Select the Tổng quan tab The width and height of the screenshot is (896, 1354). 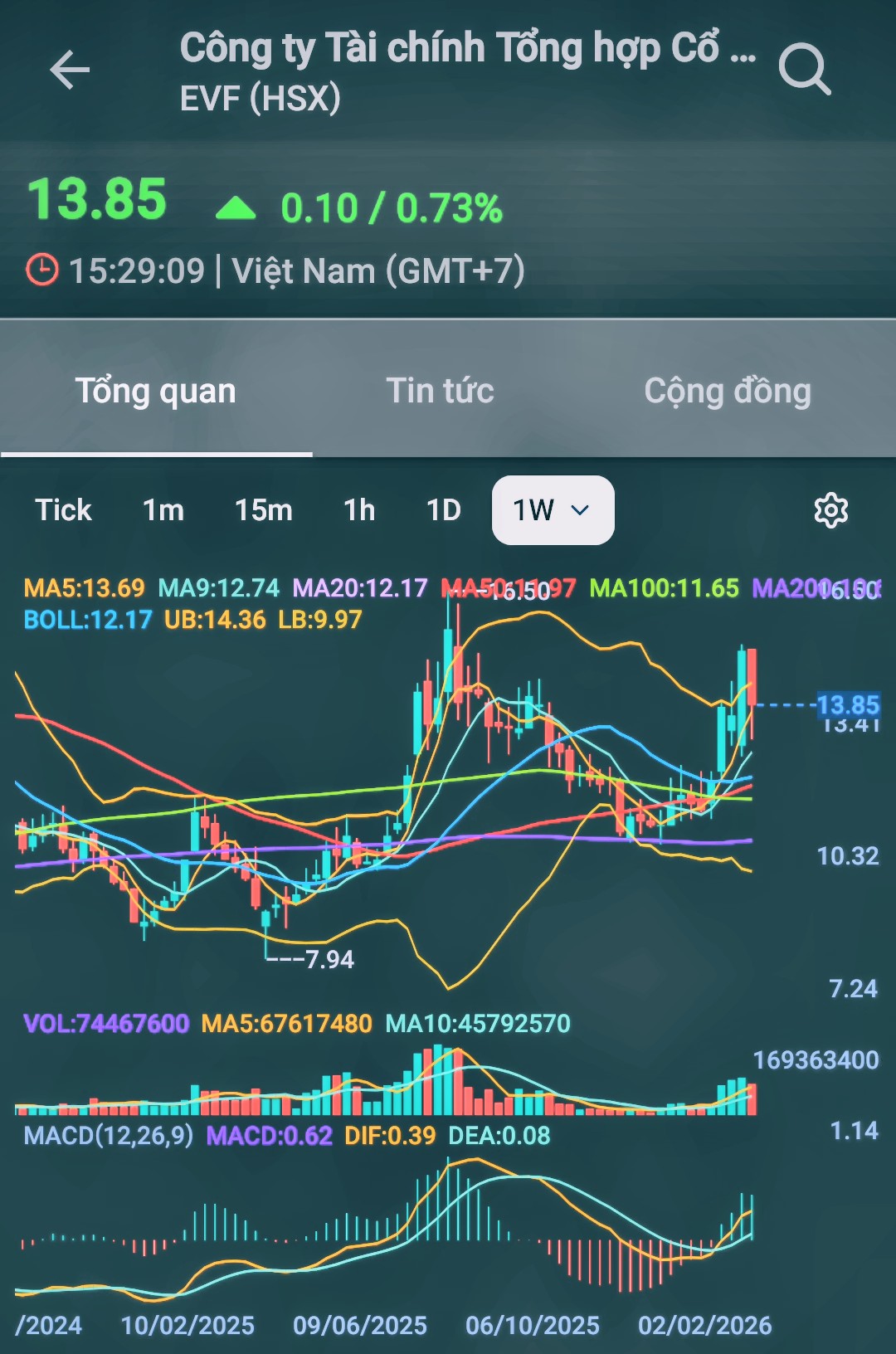tap(156, 391)
